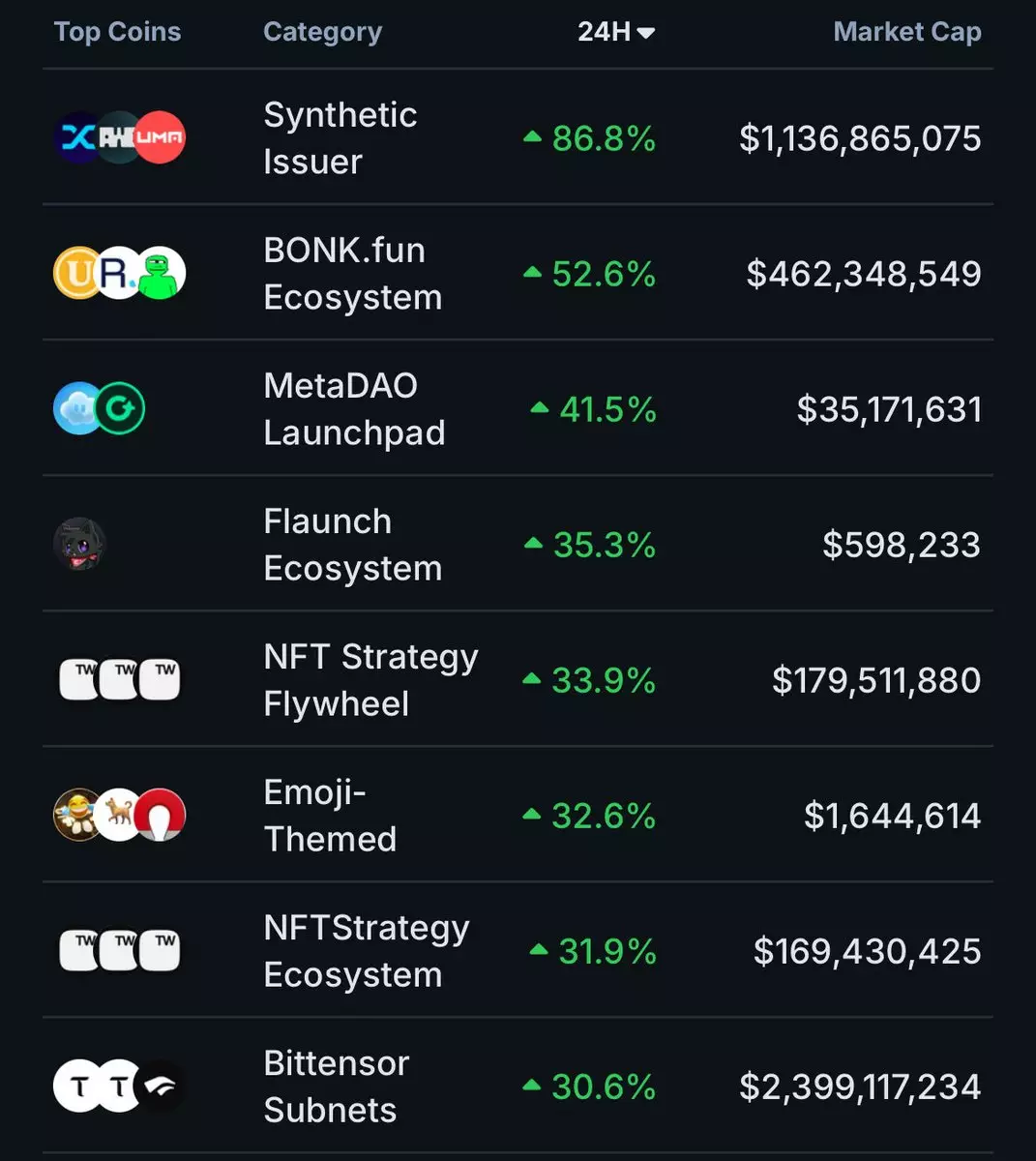Sort the list by Category
The height and width of the screenshot is (1161, 1036).
(x=322, y=32)
